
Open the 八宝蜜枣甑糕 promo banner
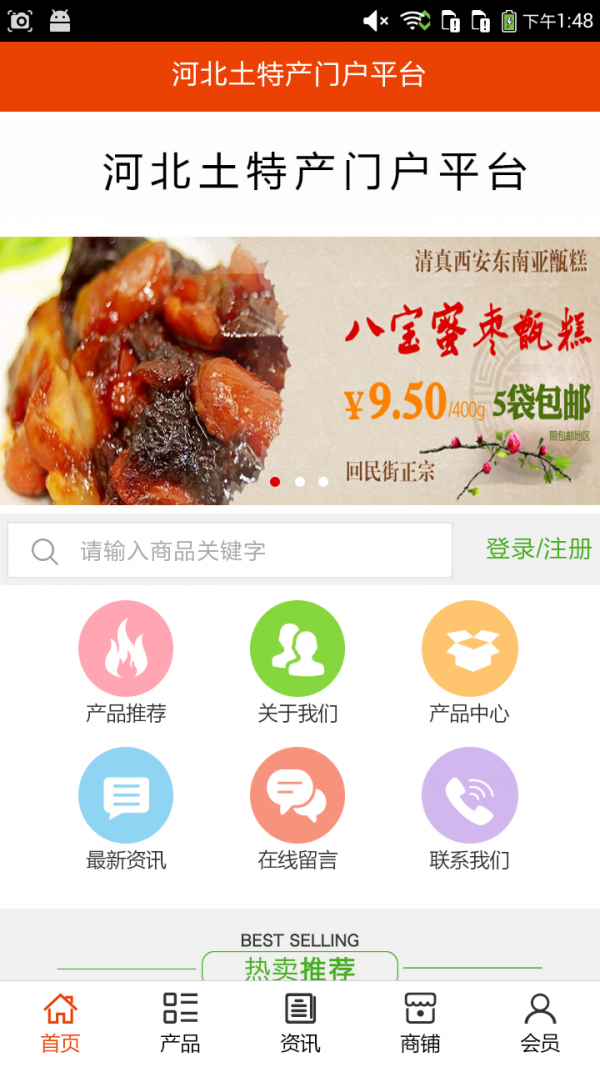[x=300, y=370]
